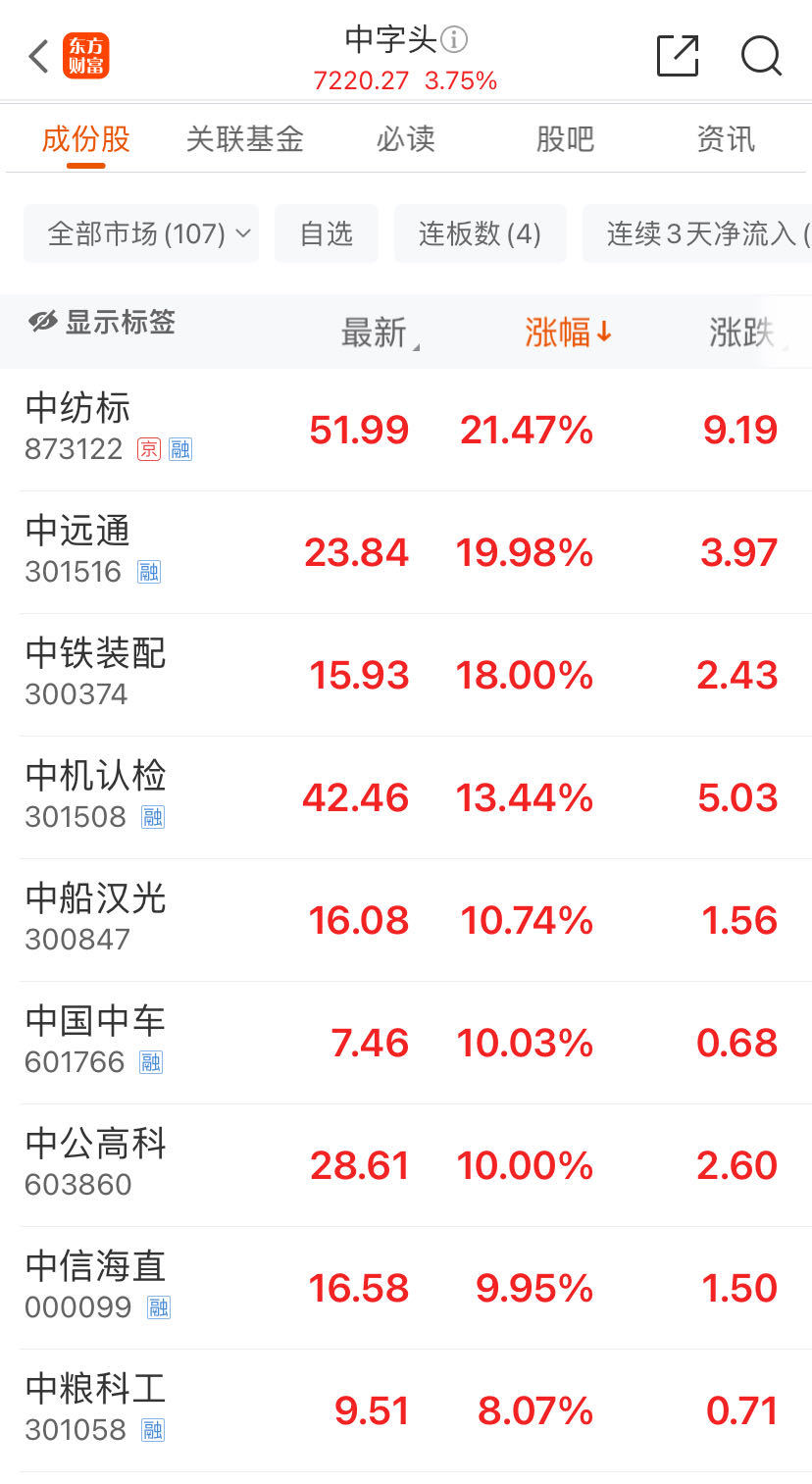Change sorting on the 涨幅 column

(568, 333)
